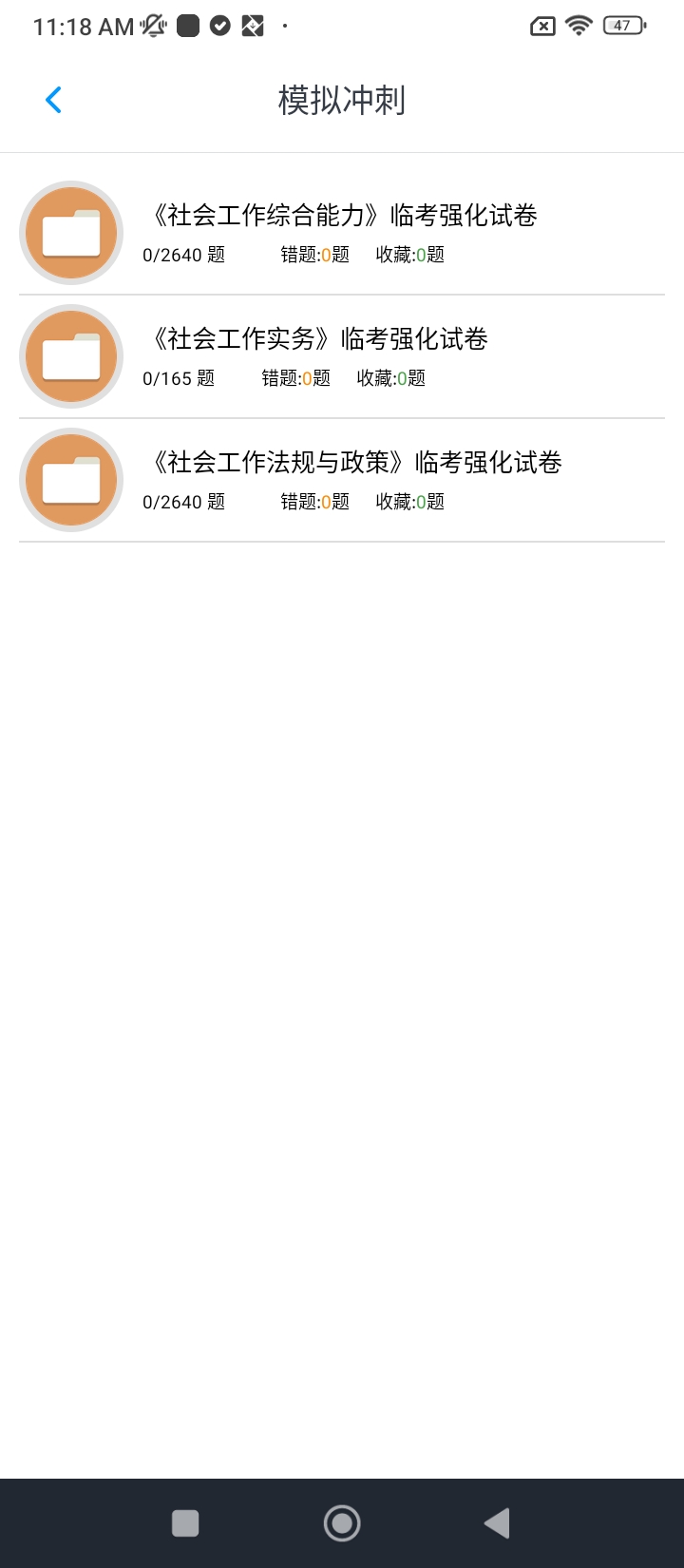This screenshot has height=1568, width=684.
Task: Tap the system home button
Action: (x=342, y=1523)
